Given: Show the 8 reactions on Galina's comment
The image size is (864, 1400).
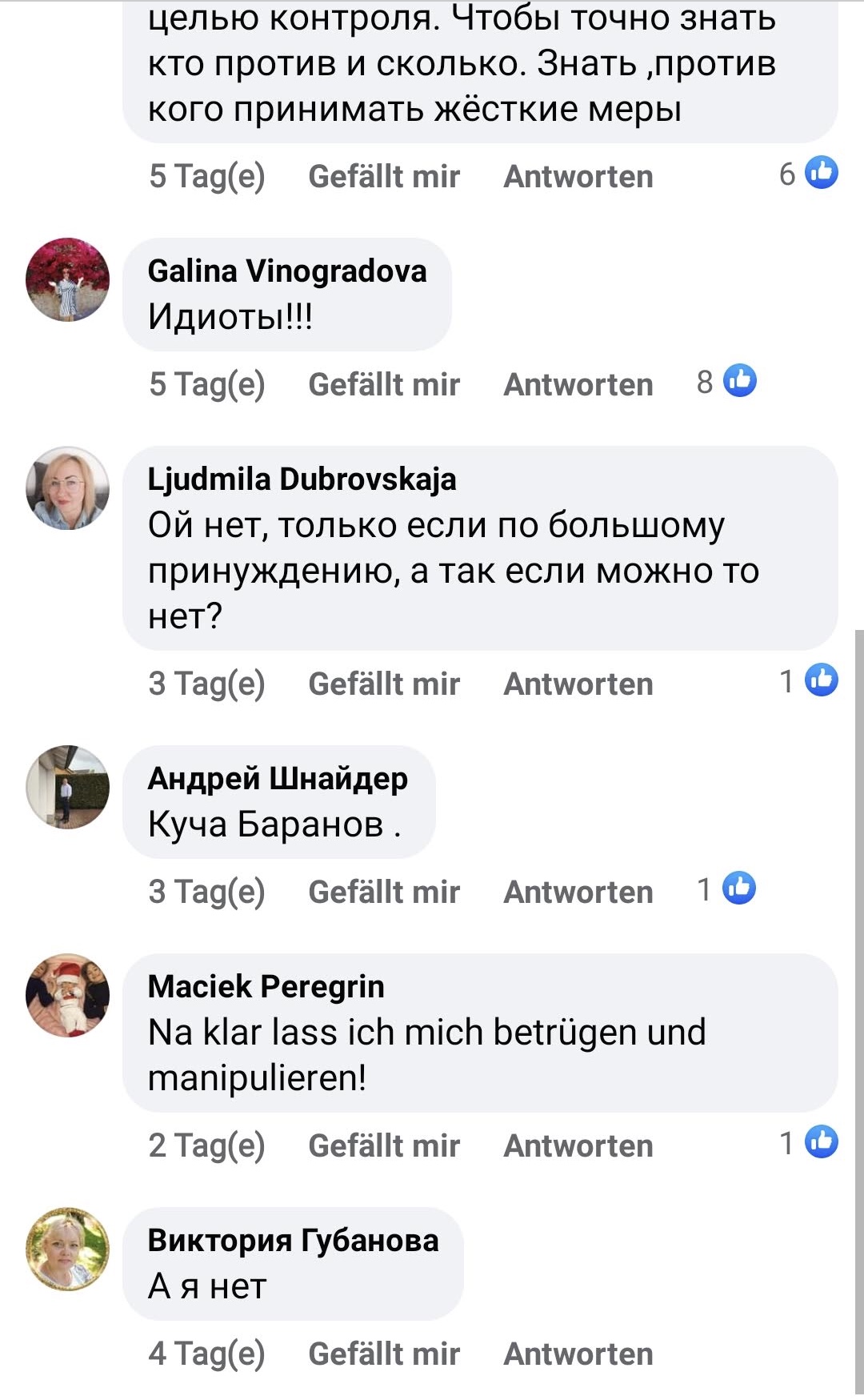Looking at the screenshot, I should coord(726,382).
